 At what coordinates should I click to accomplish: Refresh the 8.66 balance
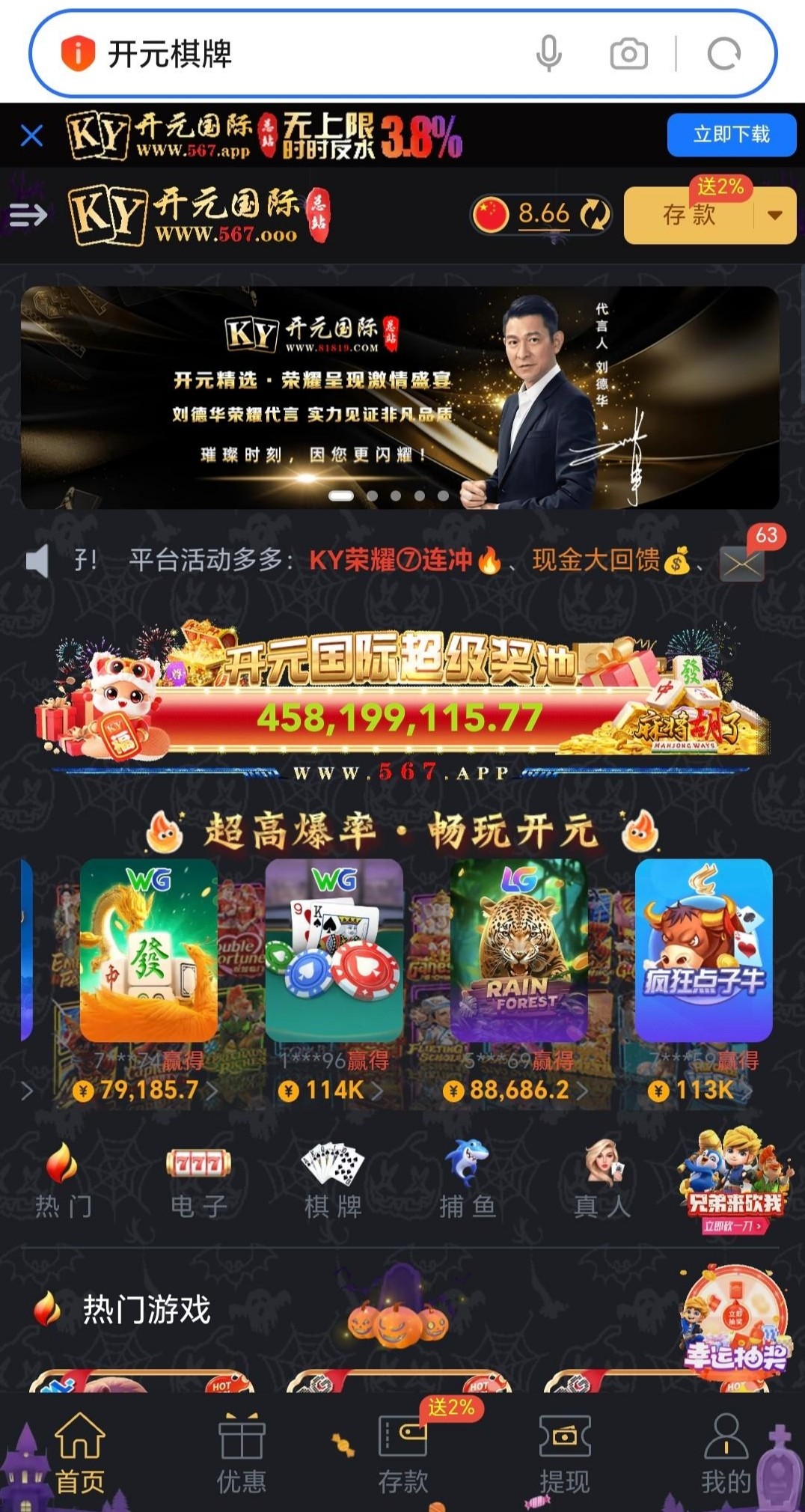[x=596, y=216]
